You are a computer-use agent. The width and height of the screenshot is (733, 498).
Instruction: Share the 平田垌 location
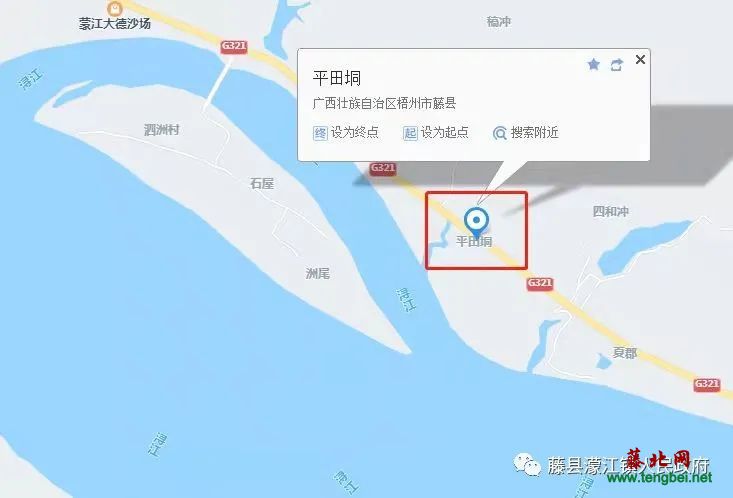[x=617, y=64]
